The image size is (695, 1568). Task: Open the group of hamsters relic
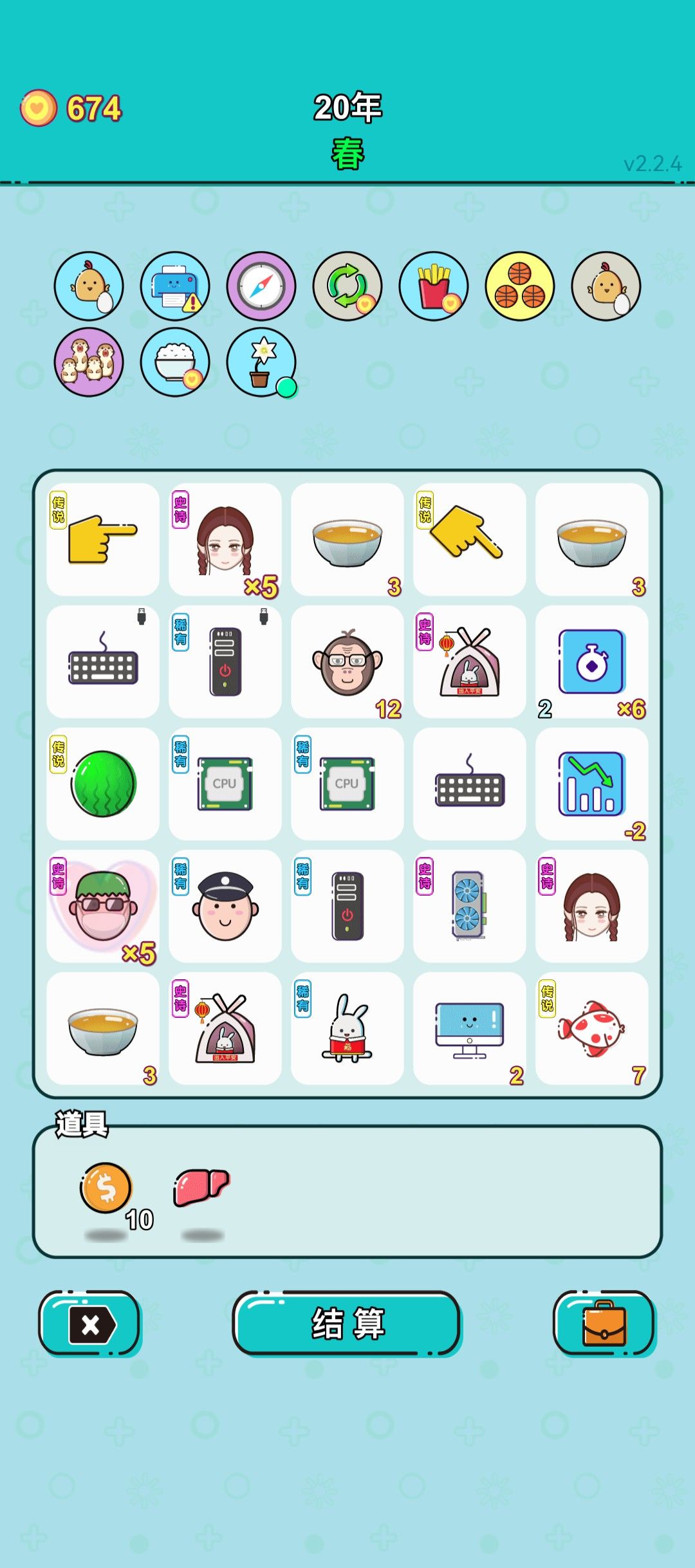coord(89,362)
